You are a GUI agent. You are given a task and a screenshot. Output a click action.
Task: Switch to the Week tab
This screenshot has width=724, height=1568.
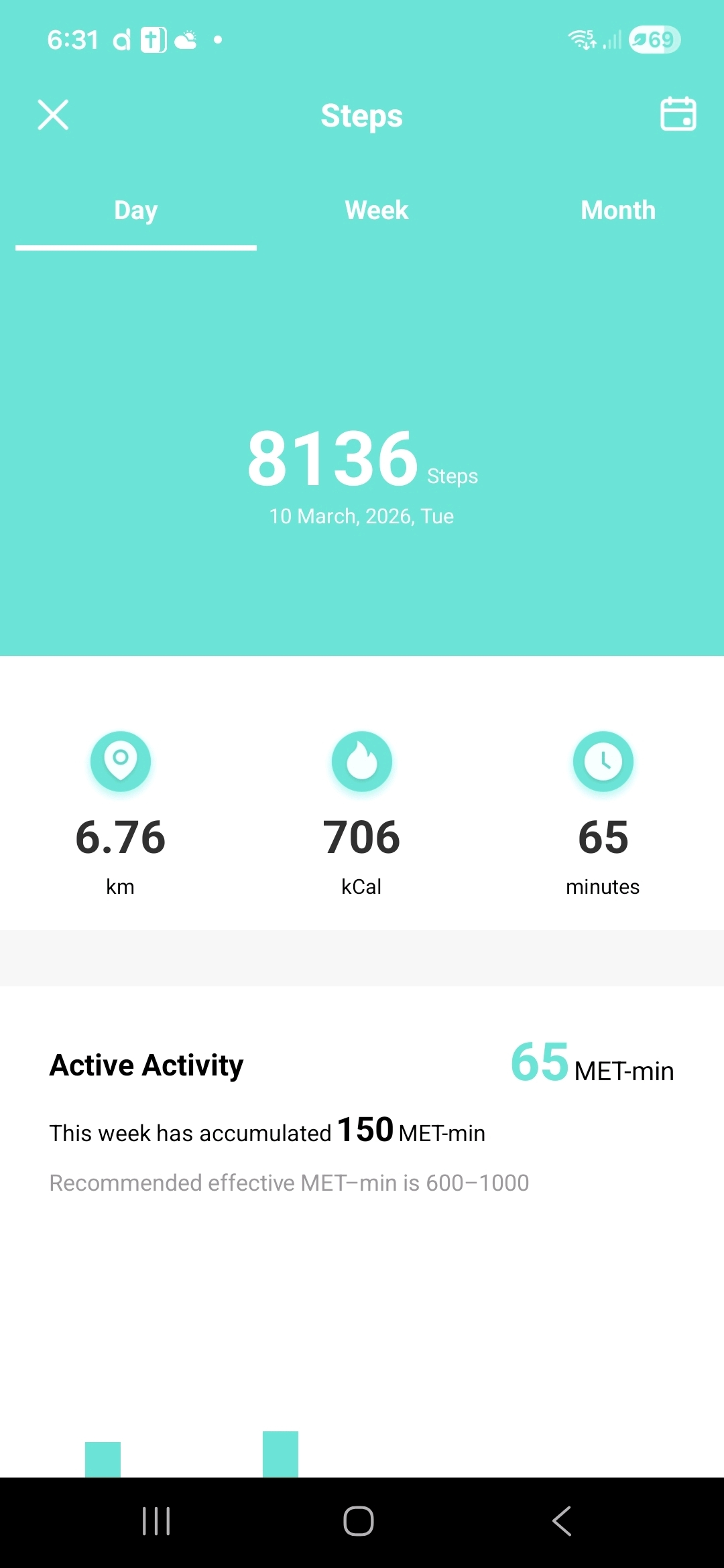376,210
